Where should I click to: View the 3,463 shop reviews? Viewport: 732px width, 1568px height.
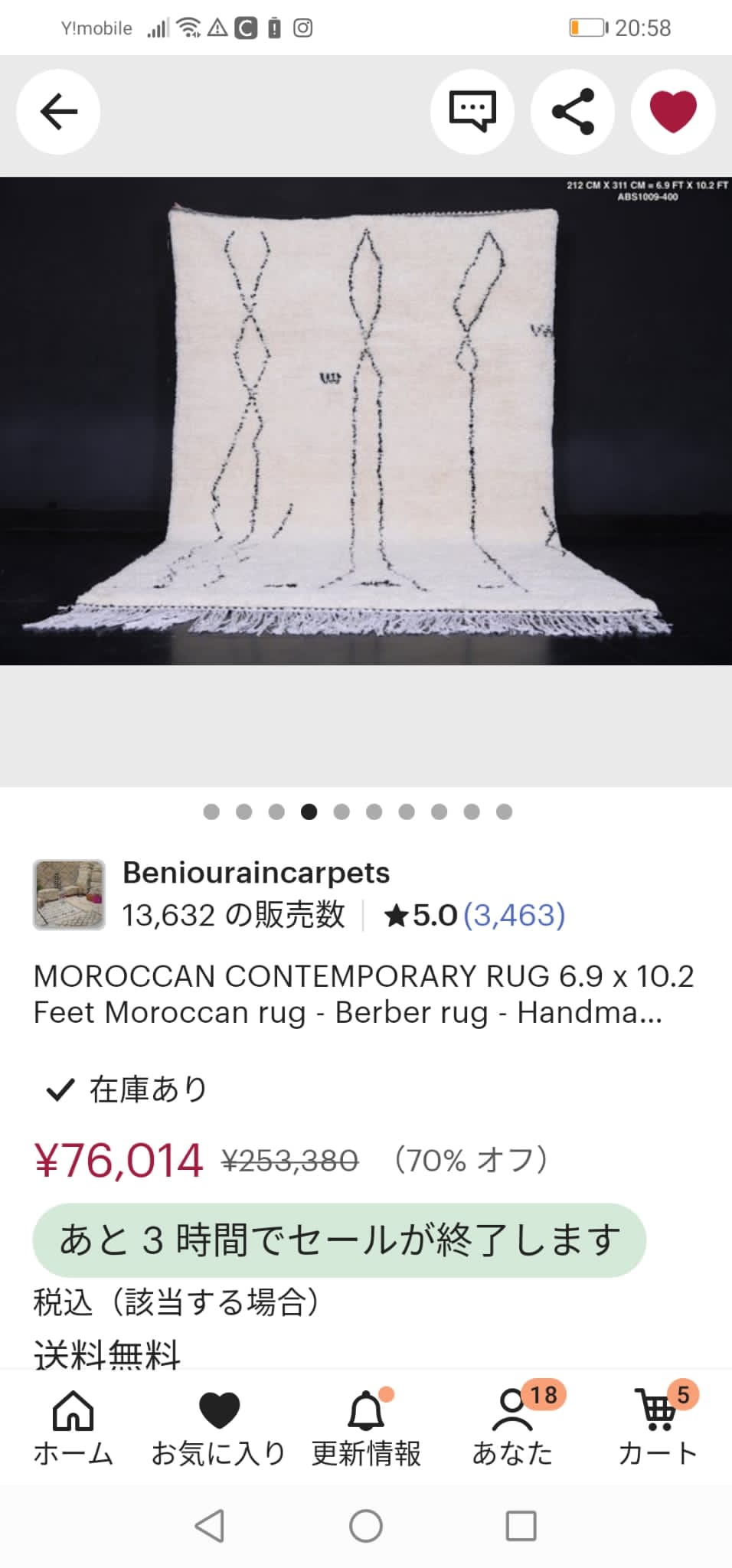[515, 915]
